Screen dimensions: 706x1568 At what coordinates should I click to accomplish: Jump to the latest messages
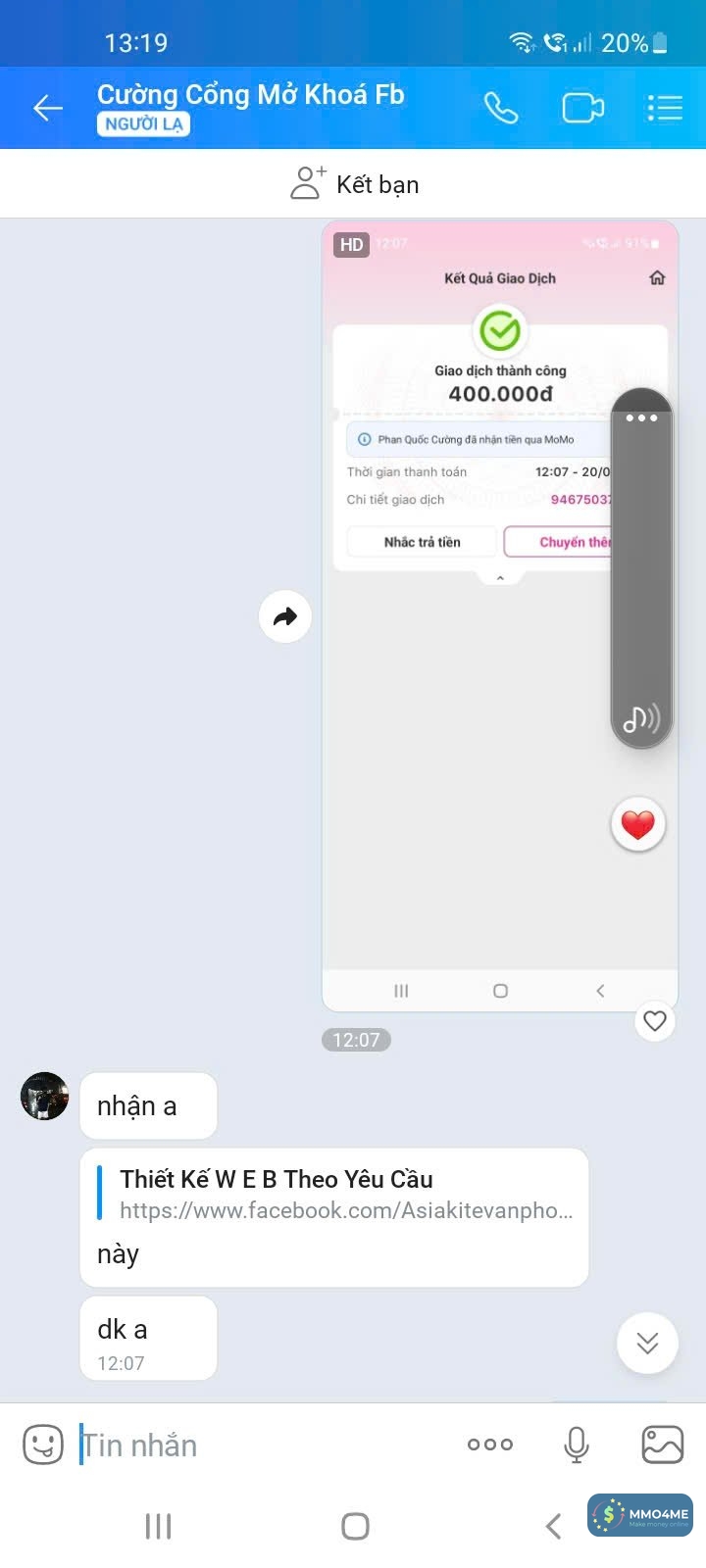(x=647, y=1343)
